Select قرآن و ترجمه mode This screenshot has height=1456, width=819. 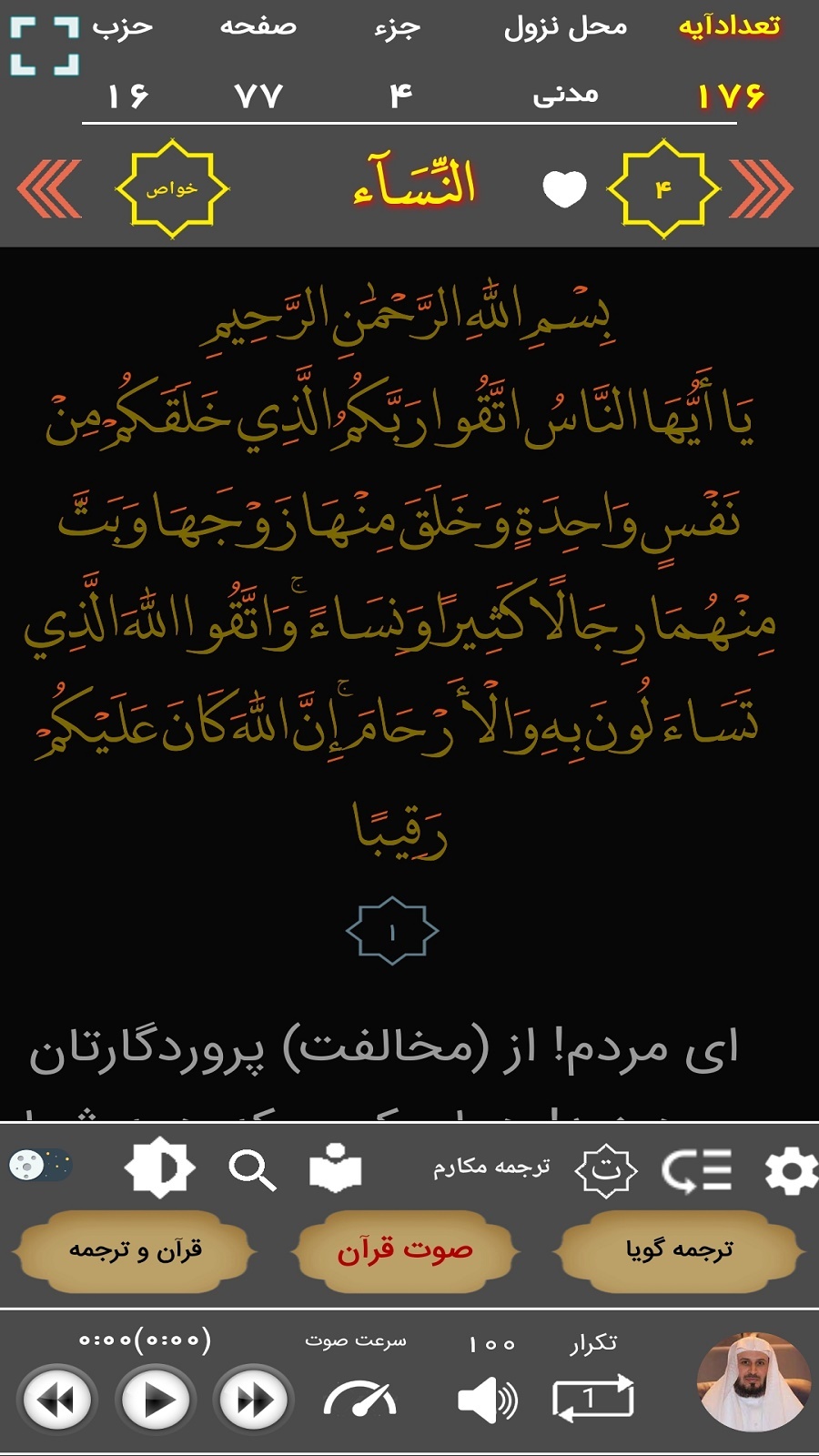pos(135,1250)
